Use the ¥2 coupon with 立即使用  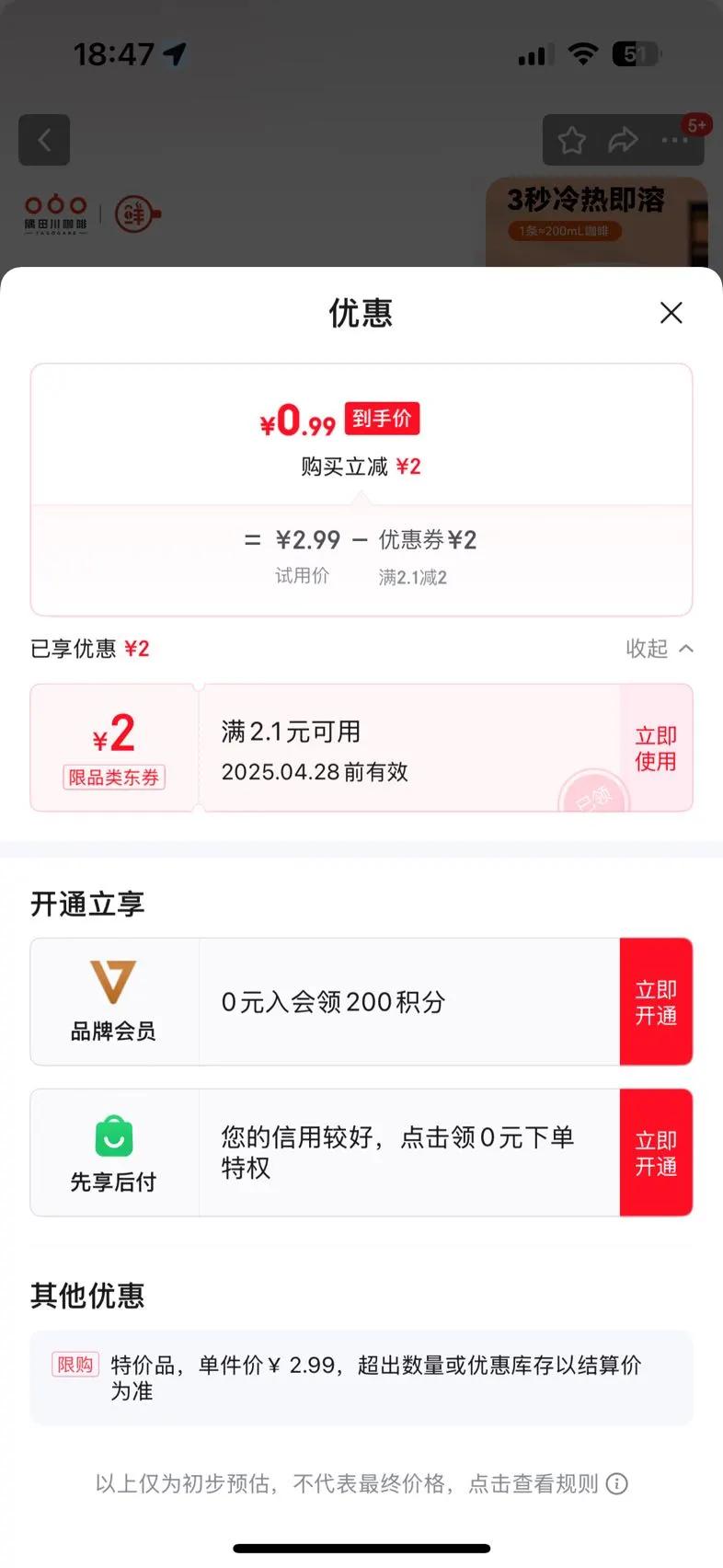[656, 748]
